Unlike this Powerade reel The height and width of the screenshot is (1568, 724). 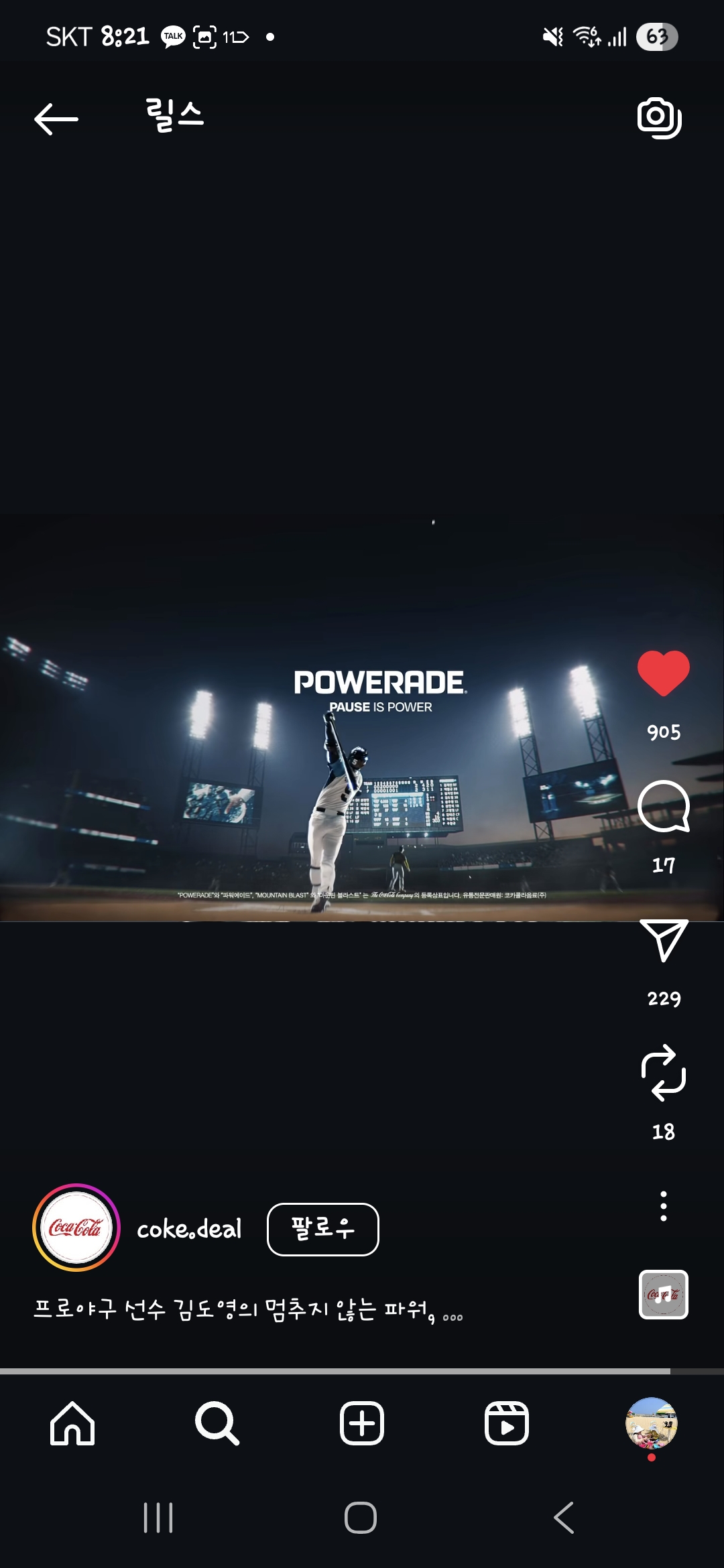tap(663, 673)
